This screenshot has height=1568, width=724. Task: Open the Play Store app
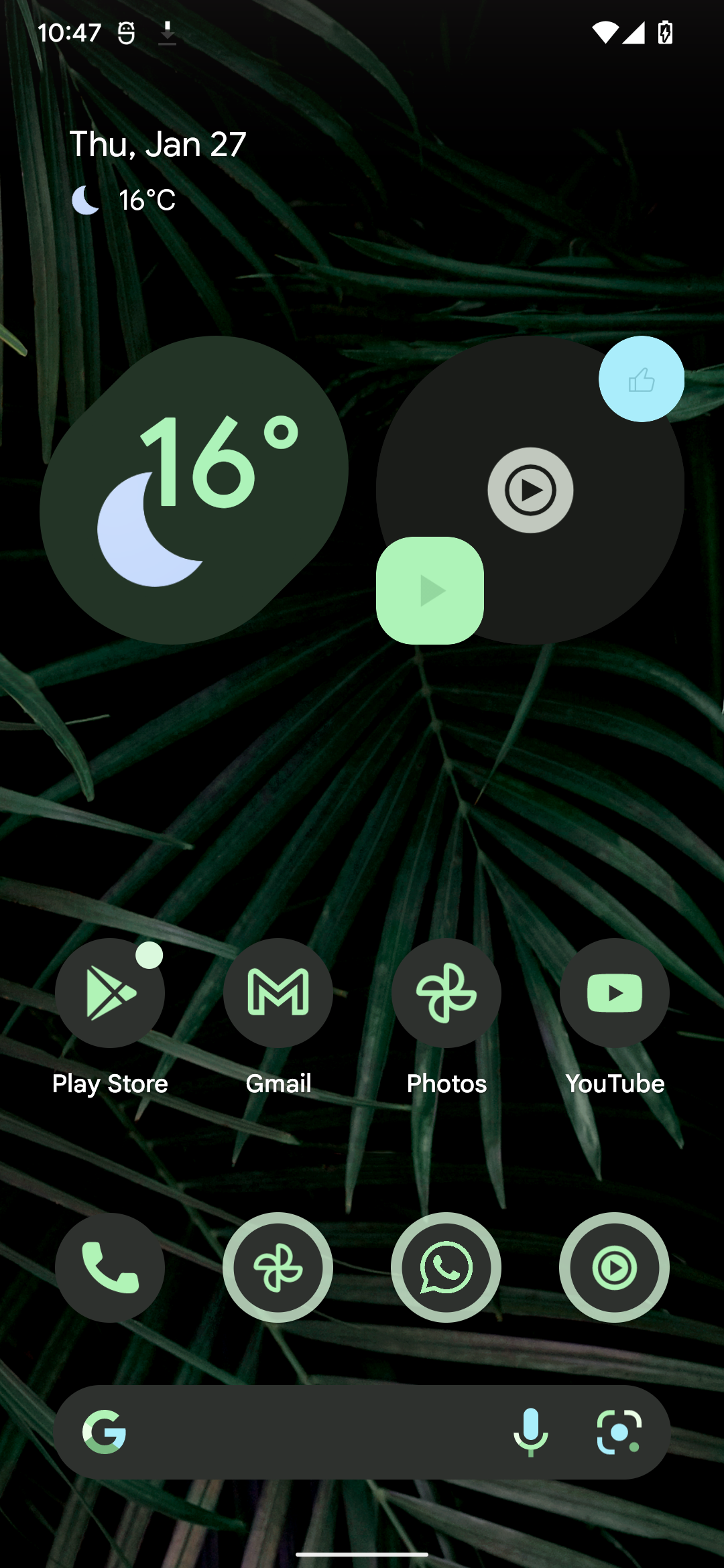coord(110,992)
